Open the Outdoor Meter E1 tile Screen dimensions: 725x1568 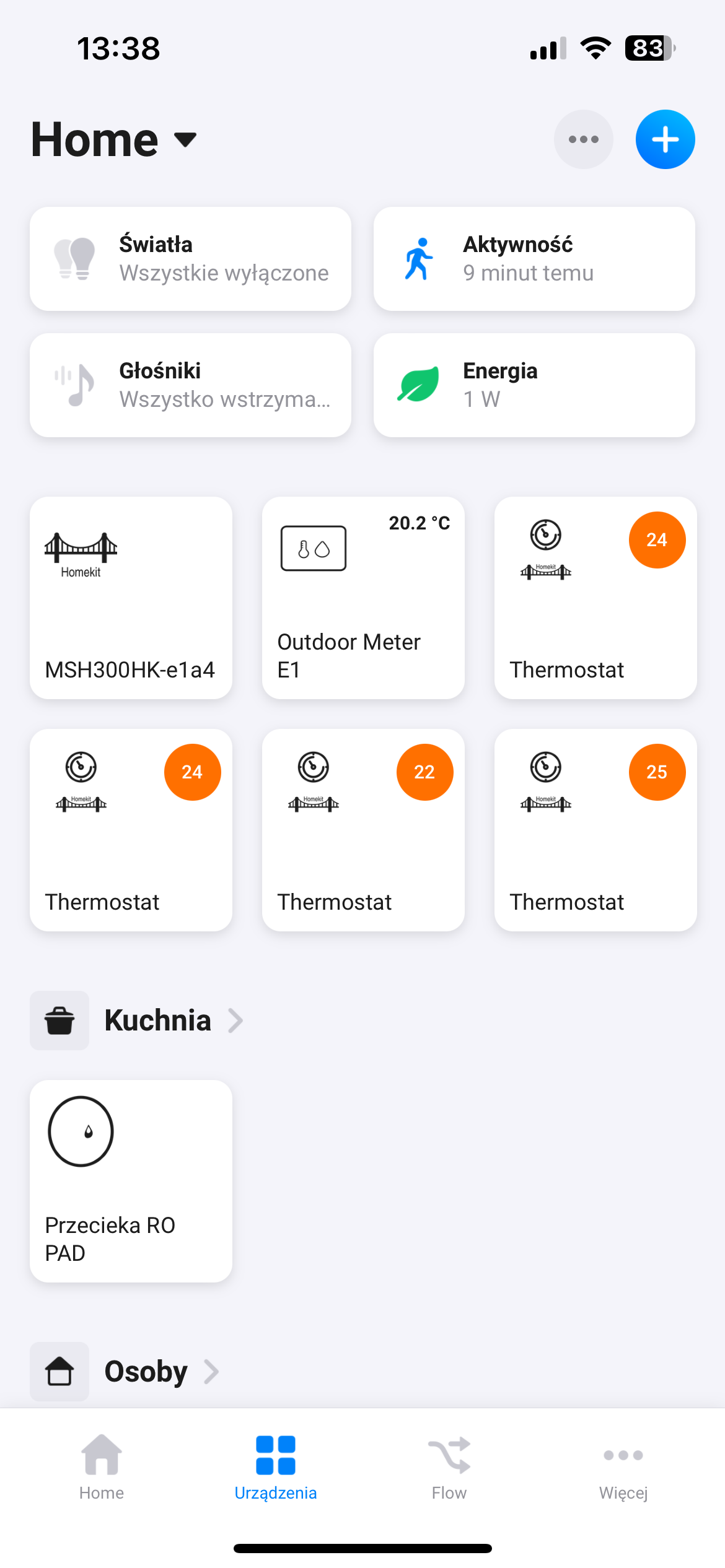click(x=363, y=598)
